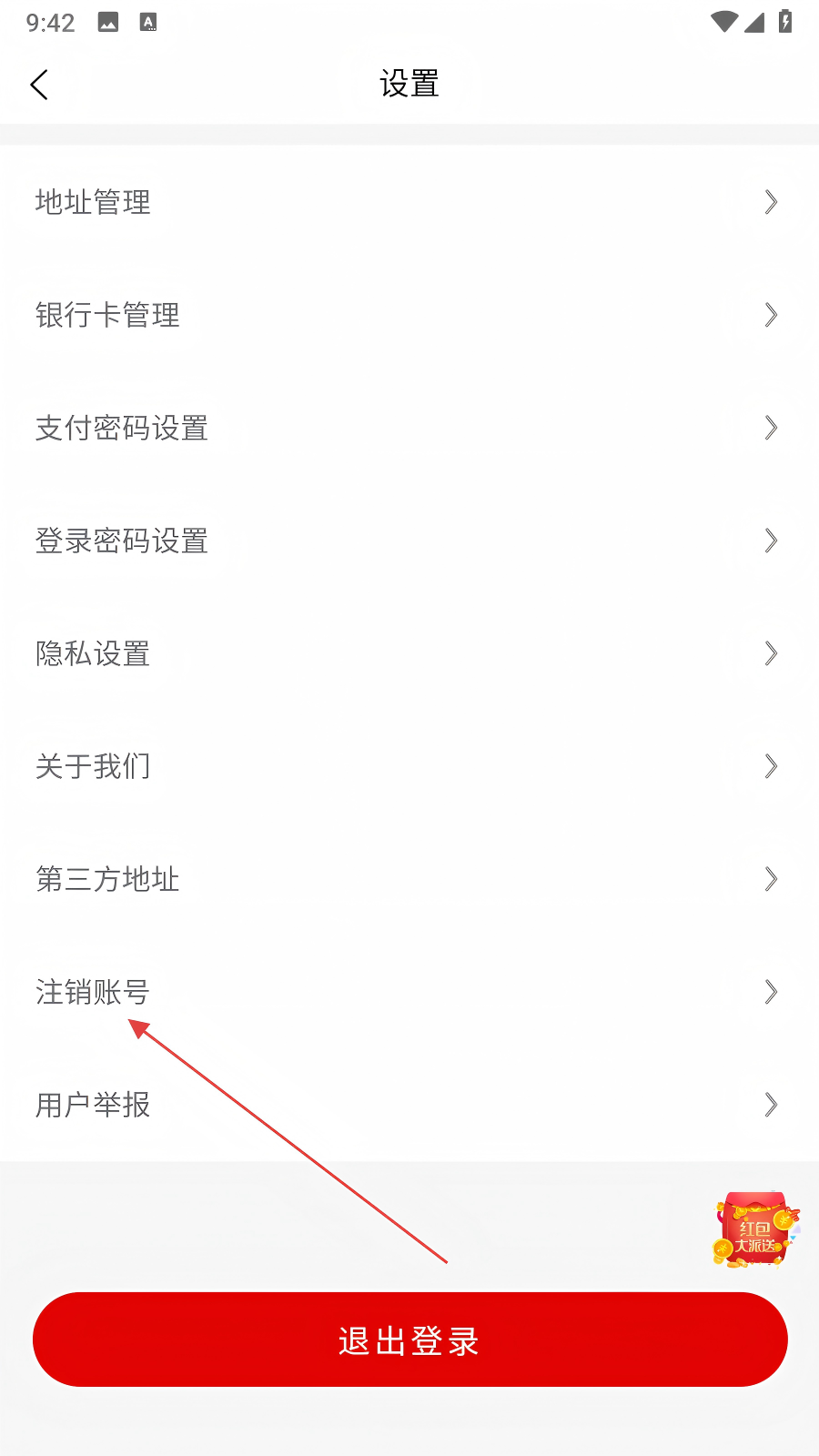The width and height of the screenshot is (819, 1456).
Task: Tap the 红包大派送 floating icon
Action: coord(756,1230)
